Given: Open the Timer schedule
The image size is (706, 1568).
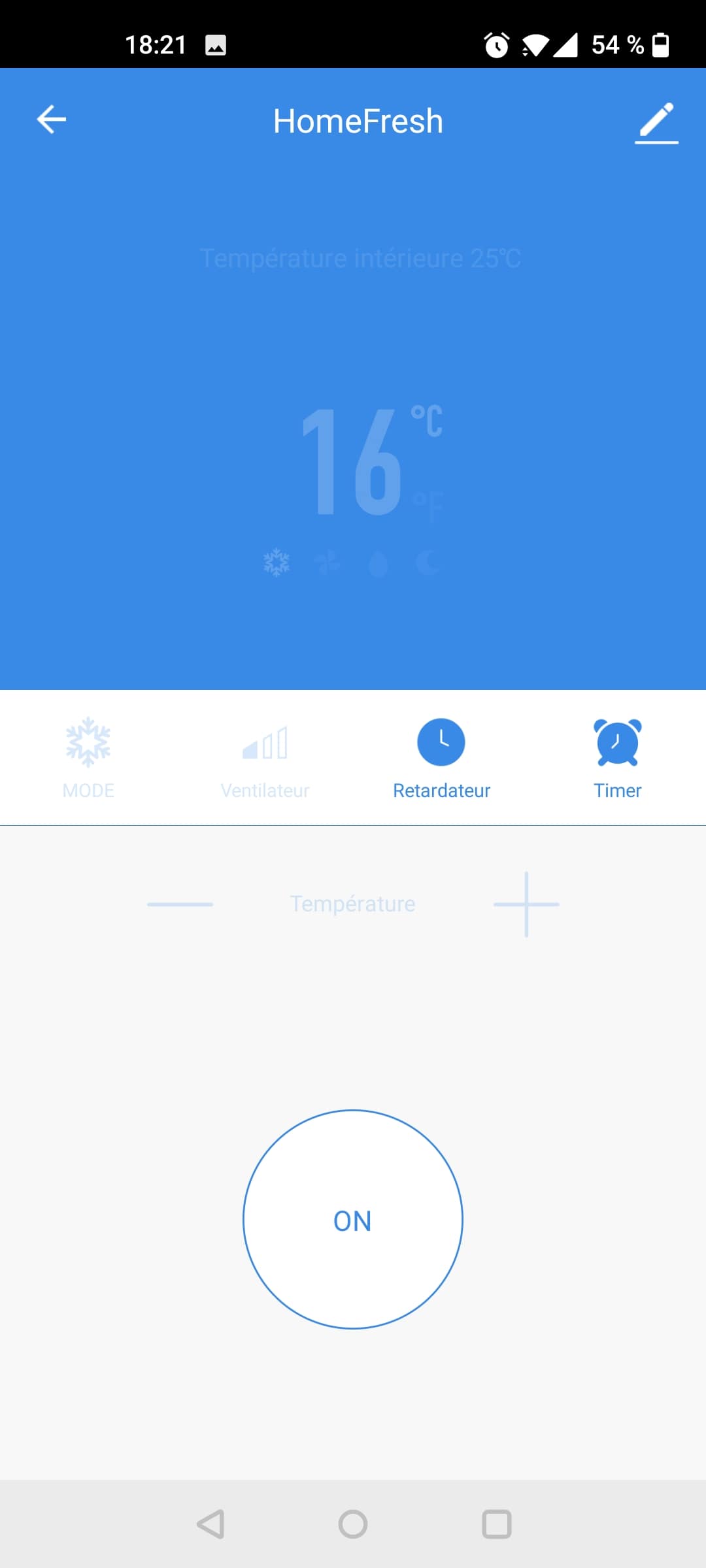Looking at the screenshot, I should coord(618,758).
